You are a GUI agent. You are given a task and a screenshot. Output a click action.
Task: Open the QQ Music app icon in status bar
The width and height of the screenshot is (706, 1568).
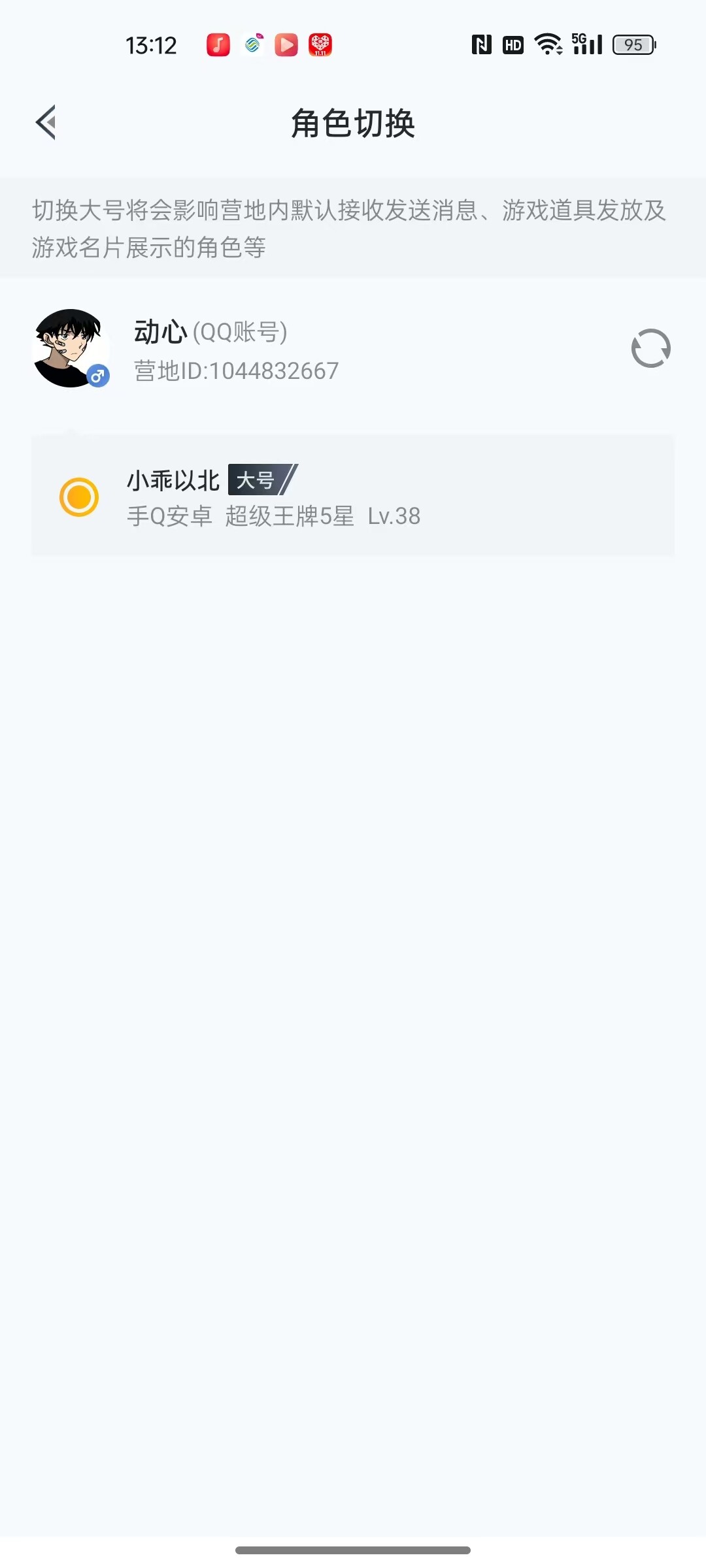218,44
